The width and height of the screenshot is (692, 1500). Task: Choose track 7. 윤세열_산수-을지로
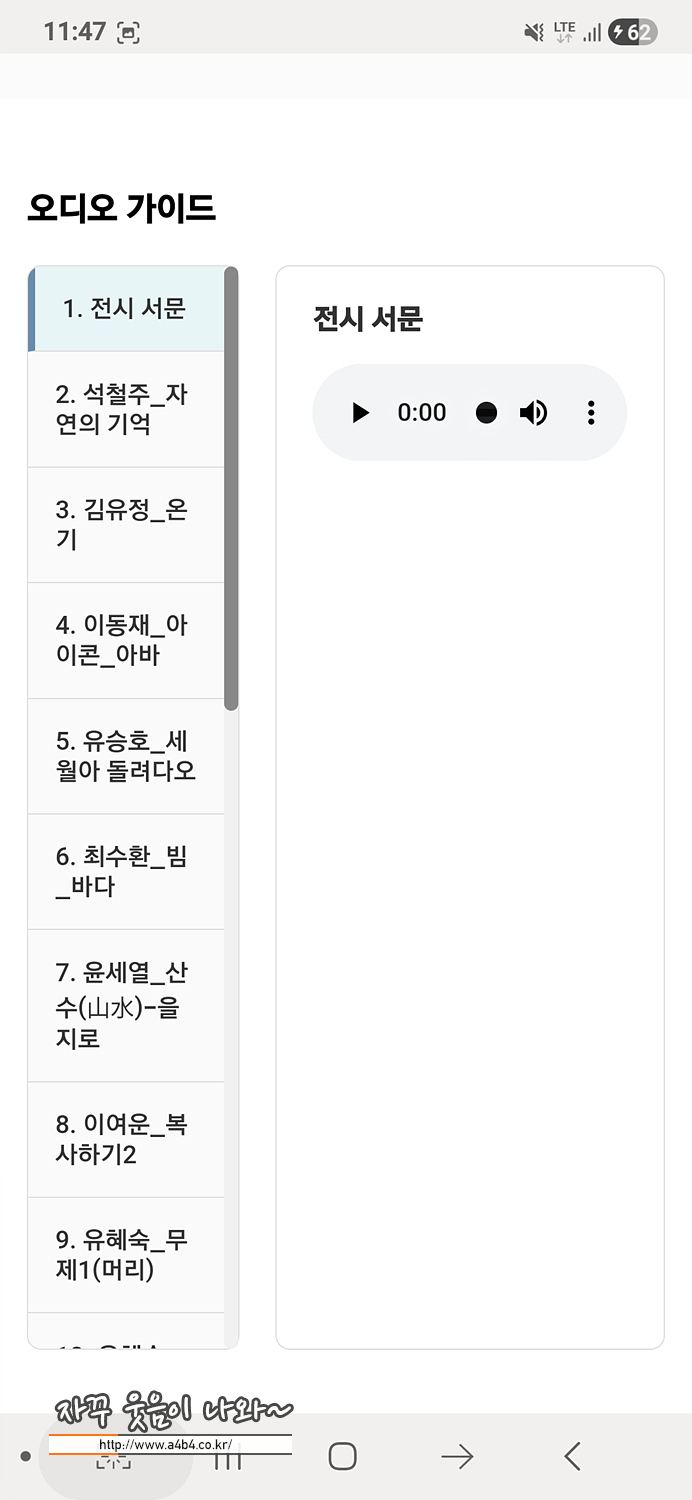pyautogui.click(x=126, y=1006)
